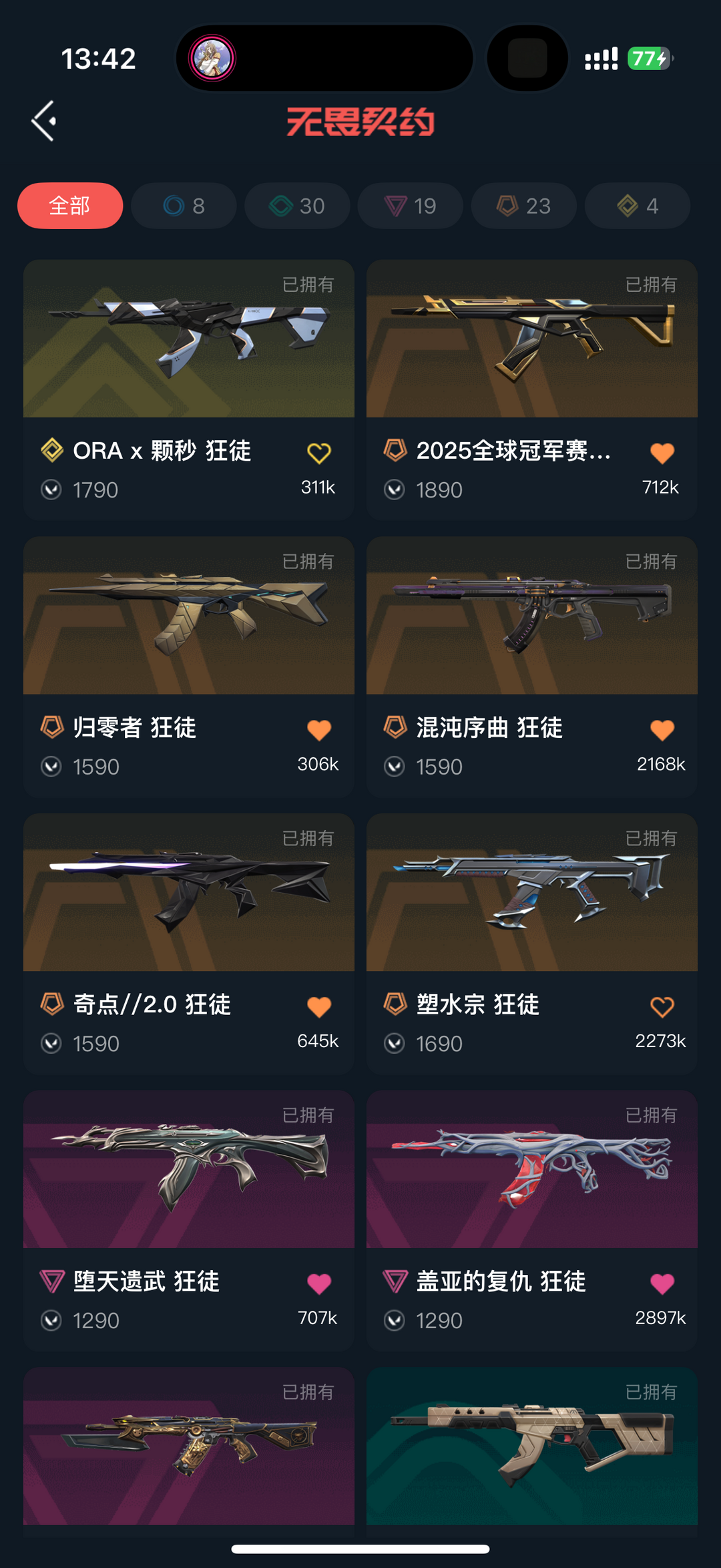Image resolution: width=721 pixels, height=1568 pixels.
Task: Select the 全部 filter chip
Action: [x=70, y=206]
